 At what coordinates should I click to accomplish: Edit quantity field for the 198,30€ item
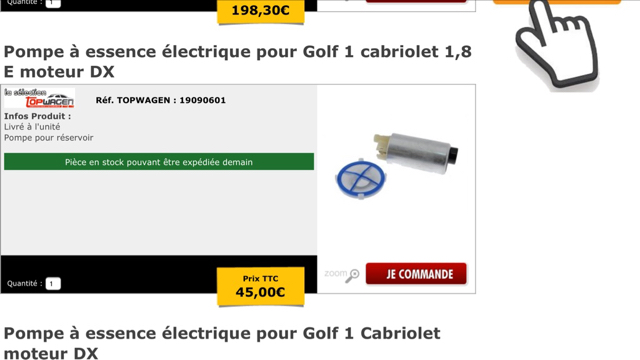pyautogui.click(x=53, y=3)
